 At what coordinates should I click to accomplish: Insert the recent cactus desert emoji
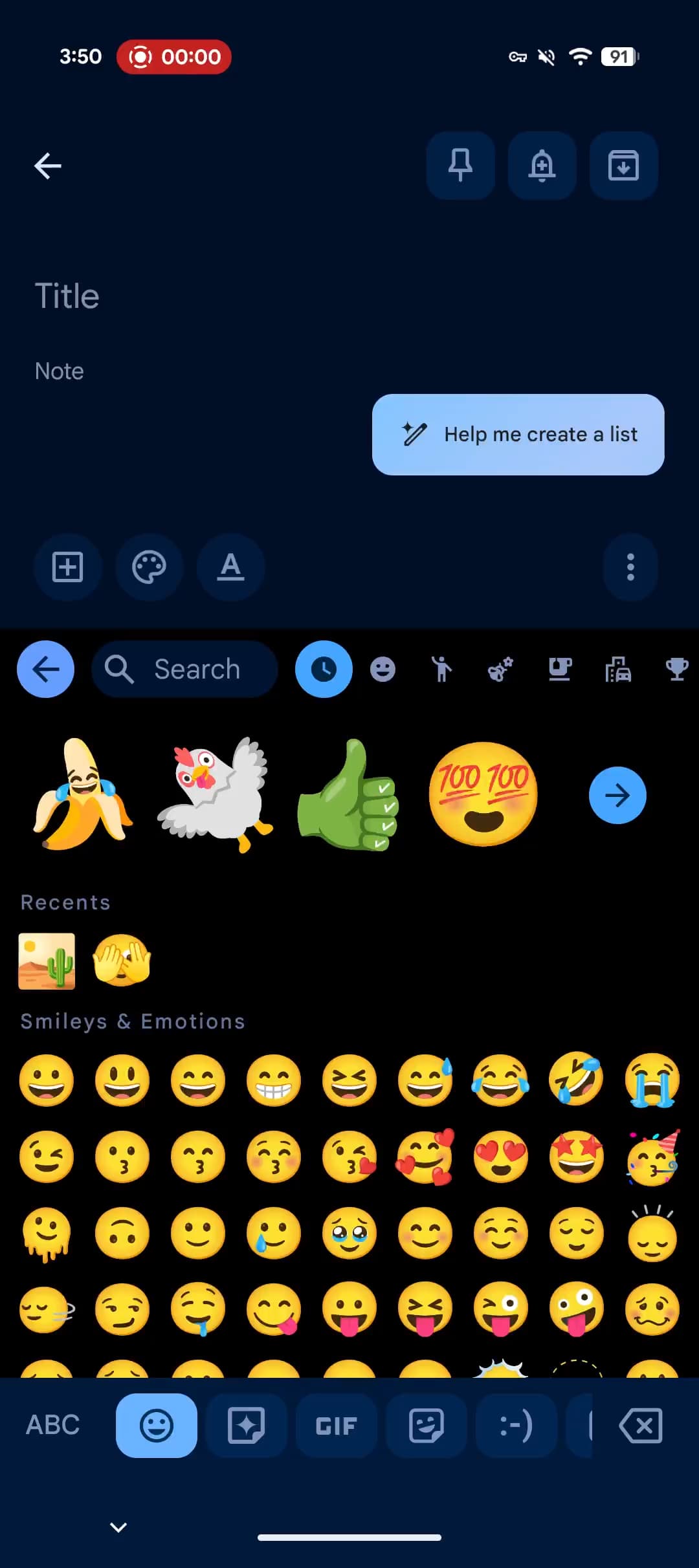point(47,961)
